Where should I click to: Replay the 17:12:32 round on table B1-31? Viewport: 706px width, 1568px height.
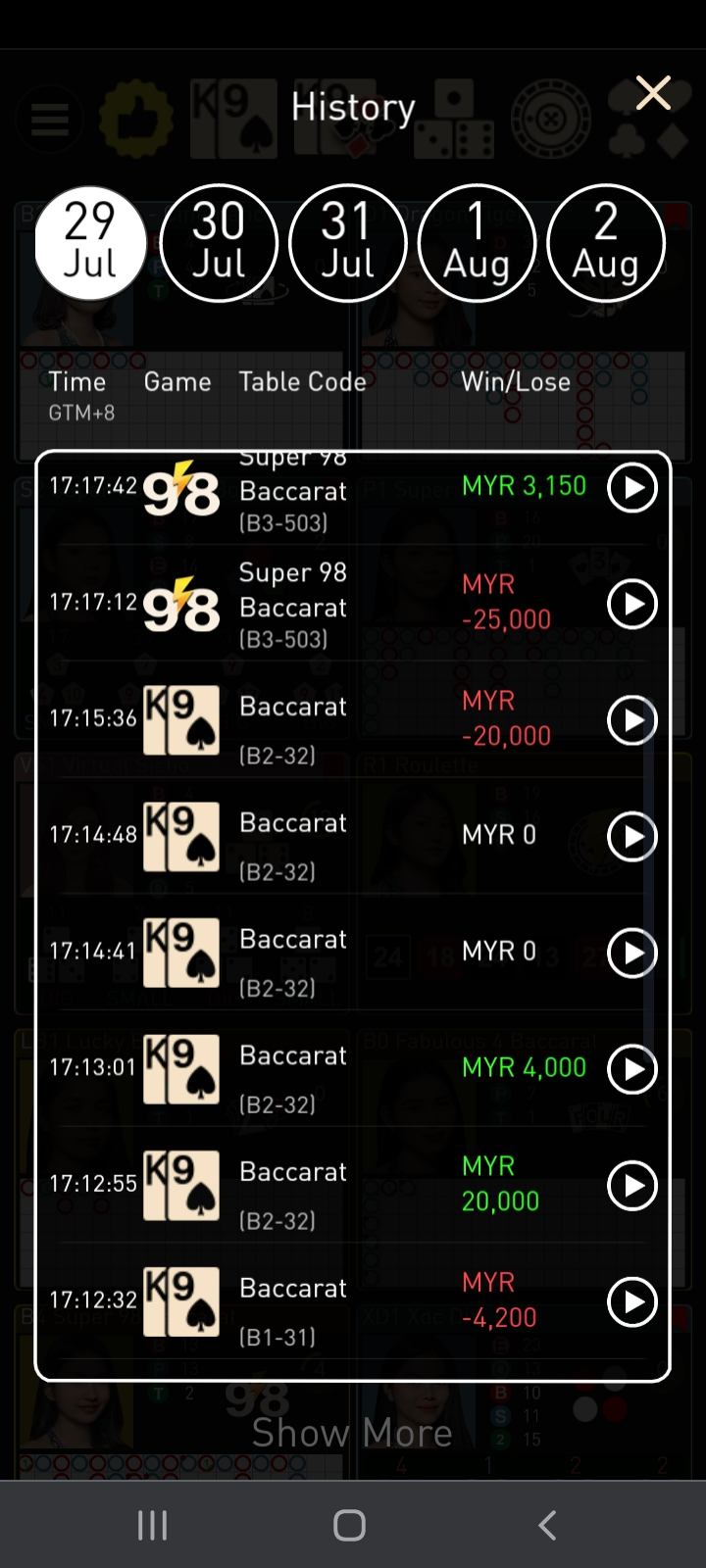(x=632, y=1301)
